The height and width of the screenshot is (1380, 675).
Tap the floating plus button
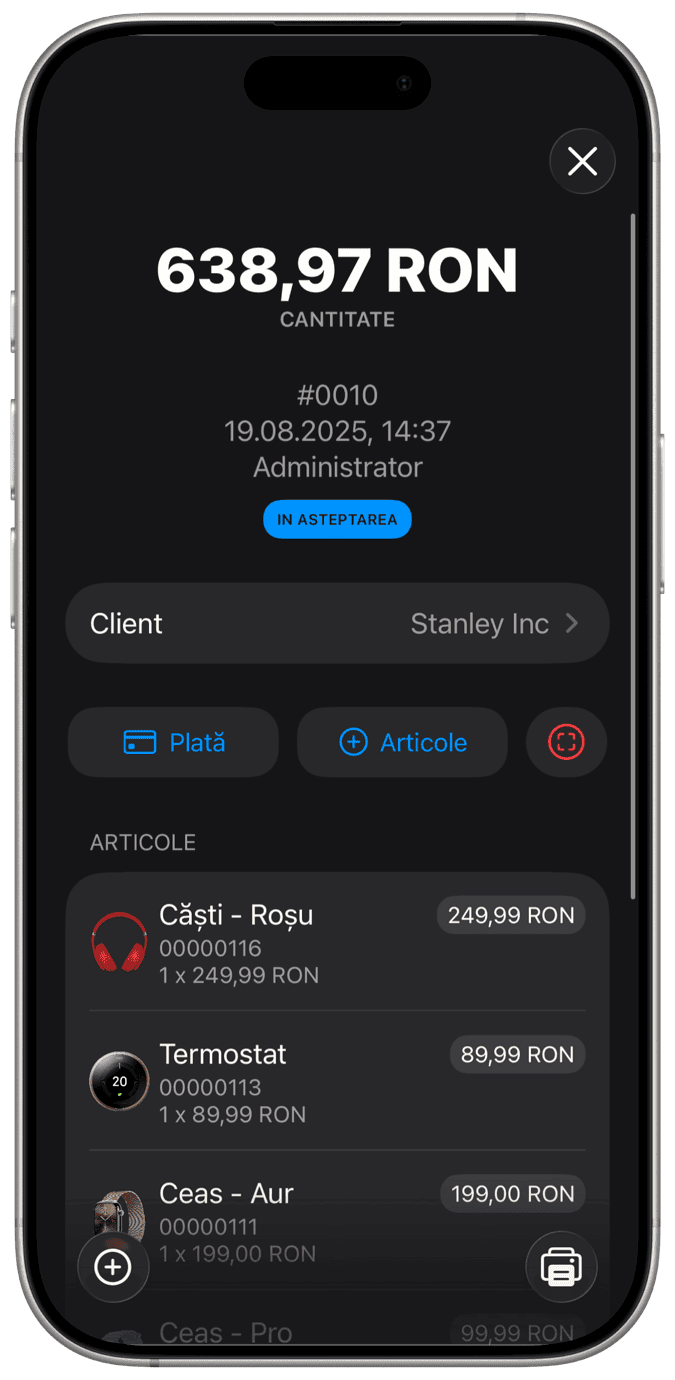[x=113, y=1267]
